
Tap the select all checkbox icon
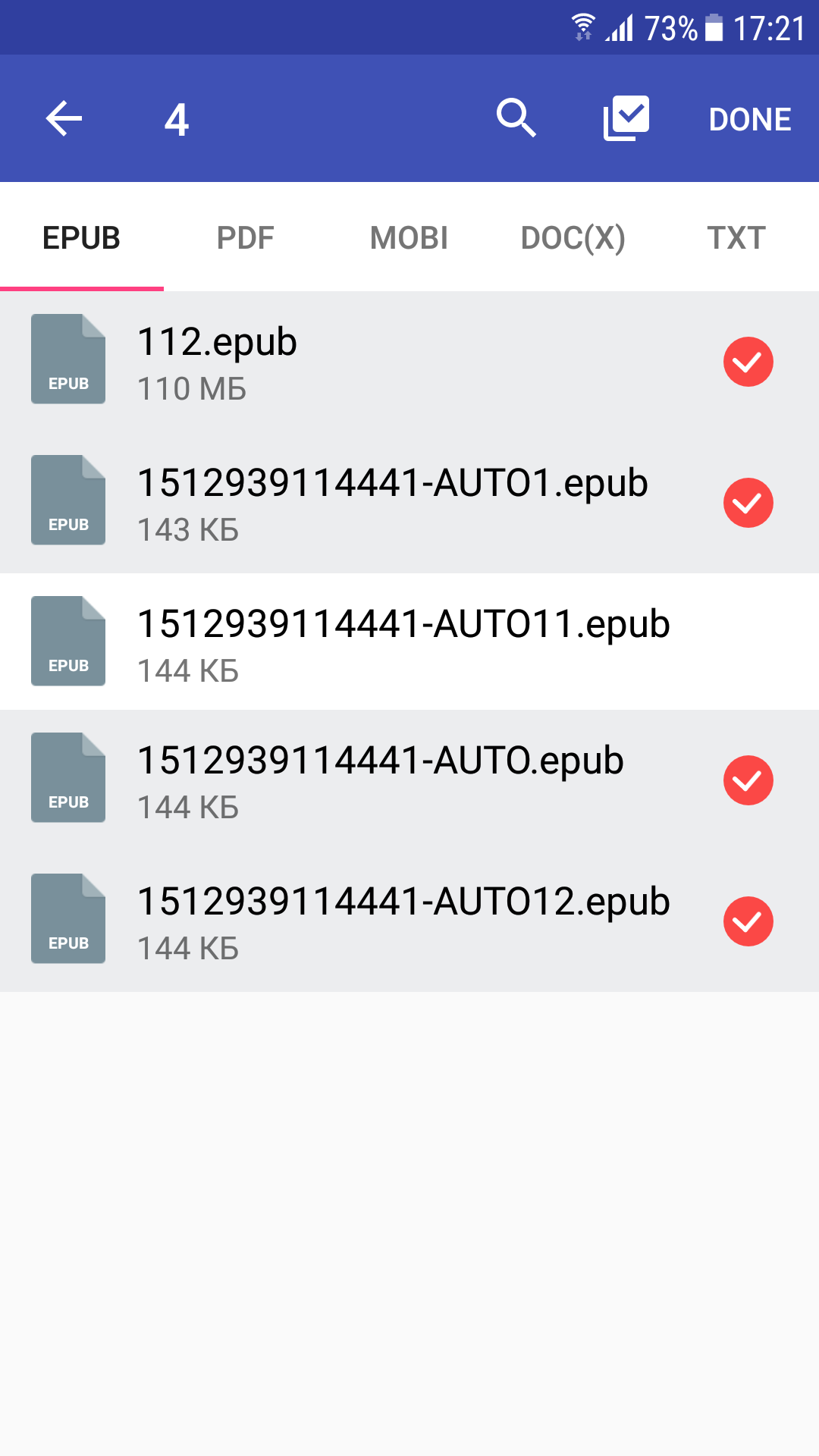[x=626, y=118]
